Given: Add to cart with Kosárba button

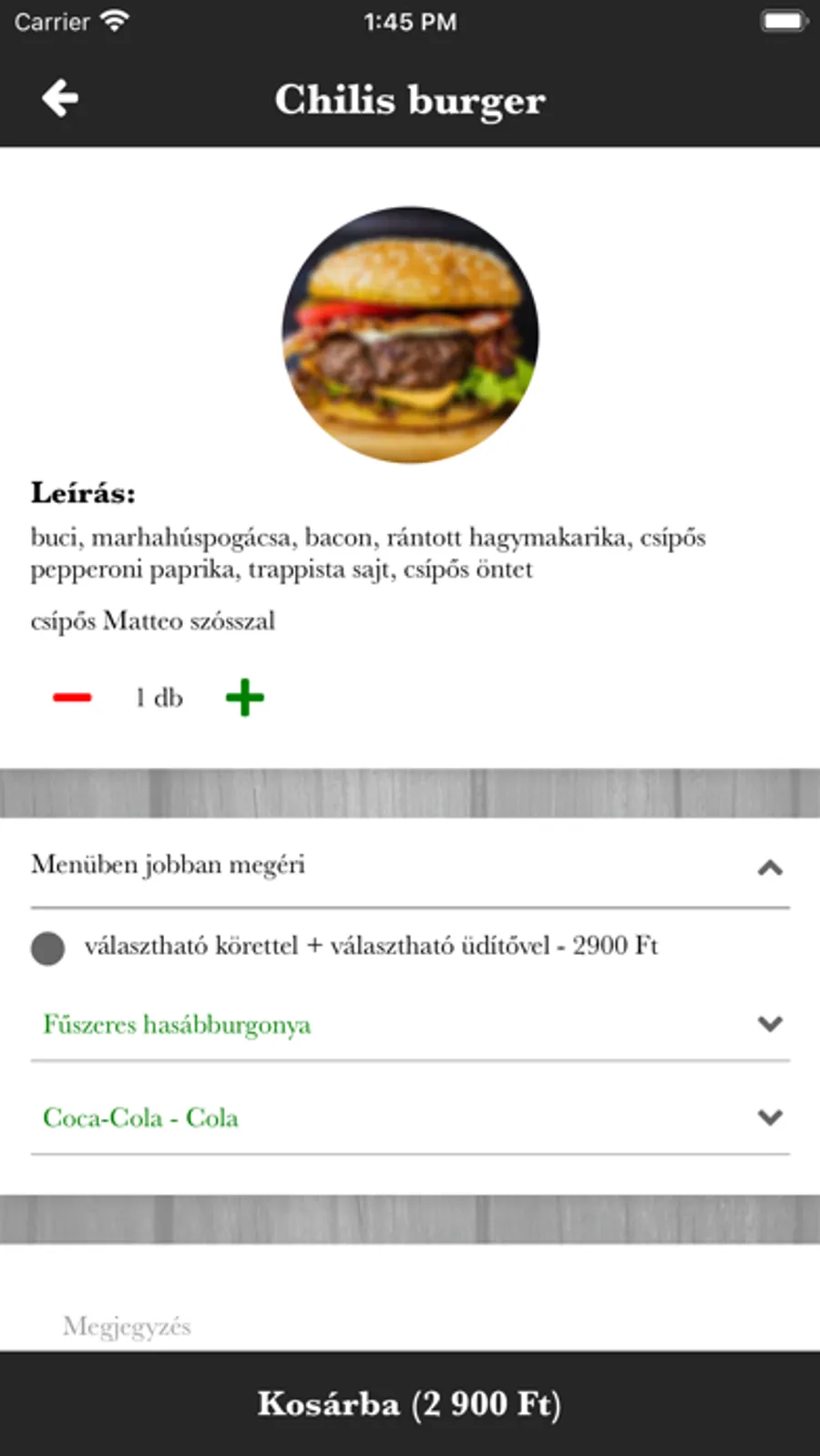Looking at the screenshot, I should 410,1403.
